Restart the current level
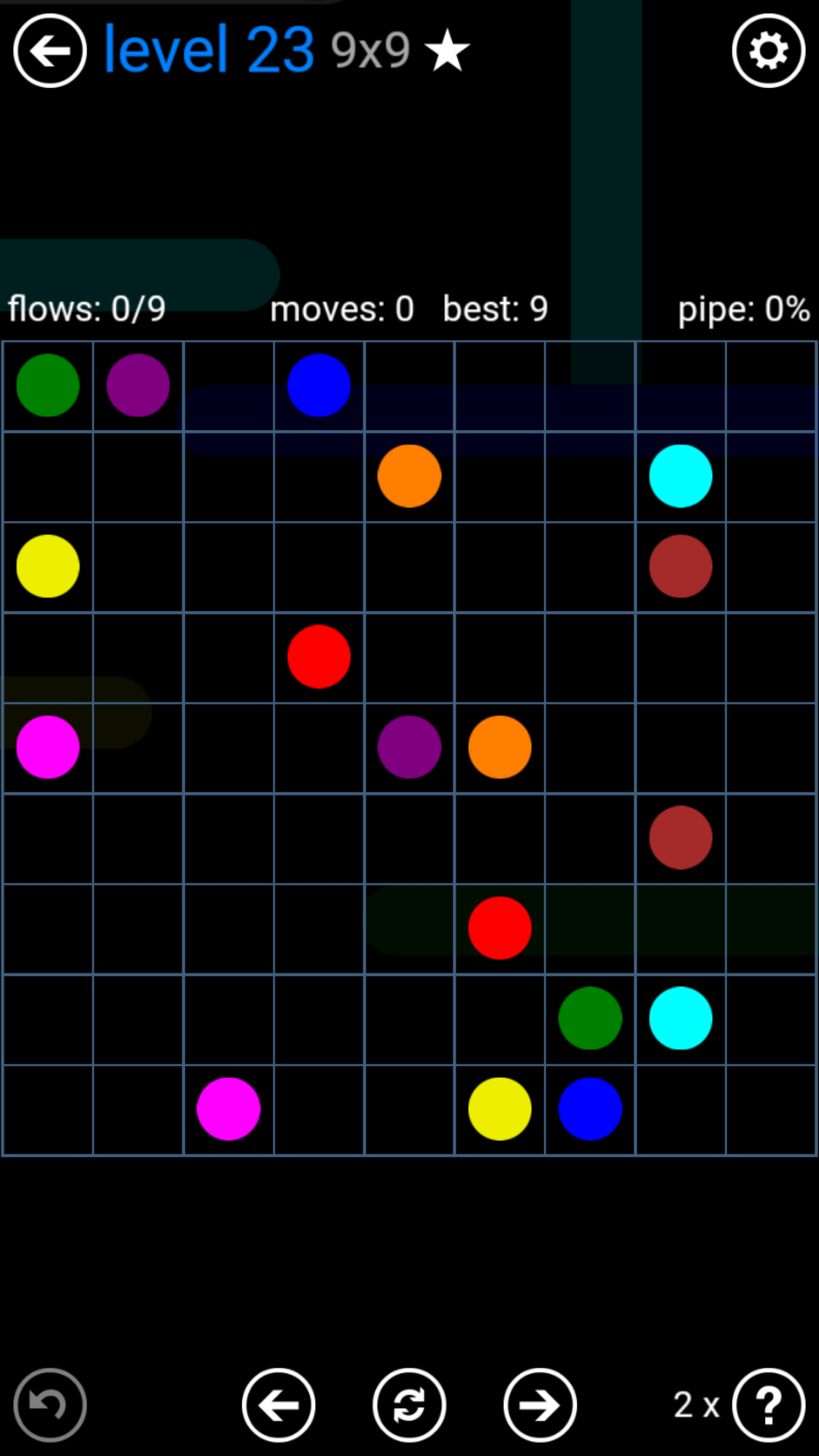Screen dimensions: 819x1456 [x=409, y=1405]
